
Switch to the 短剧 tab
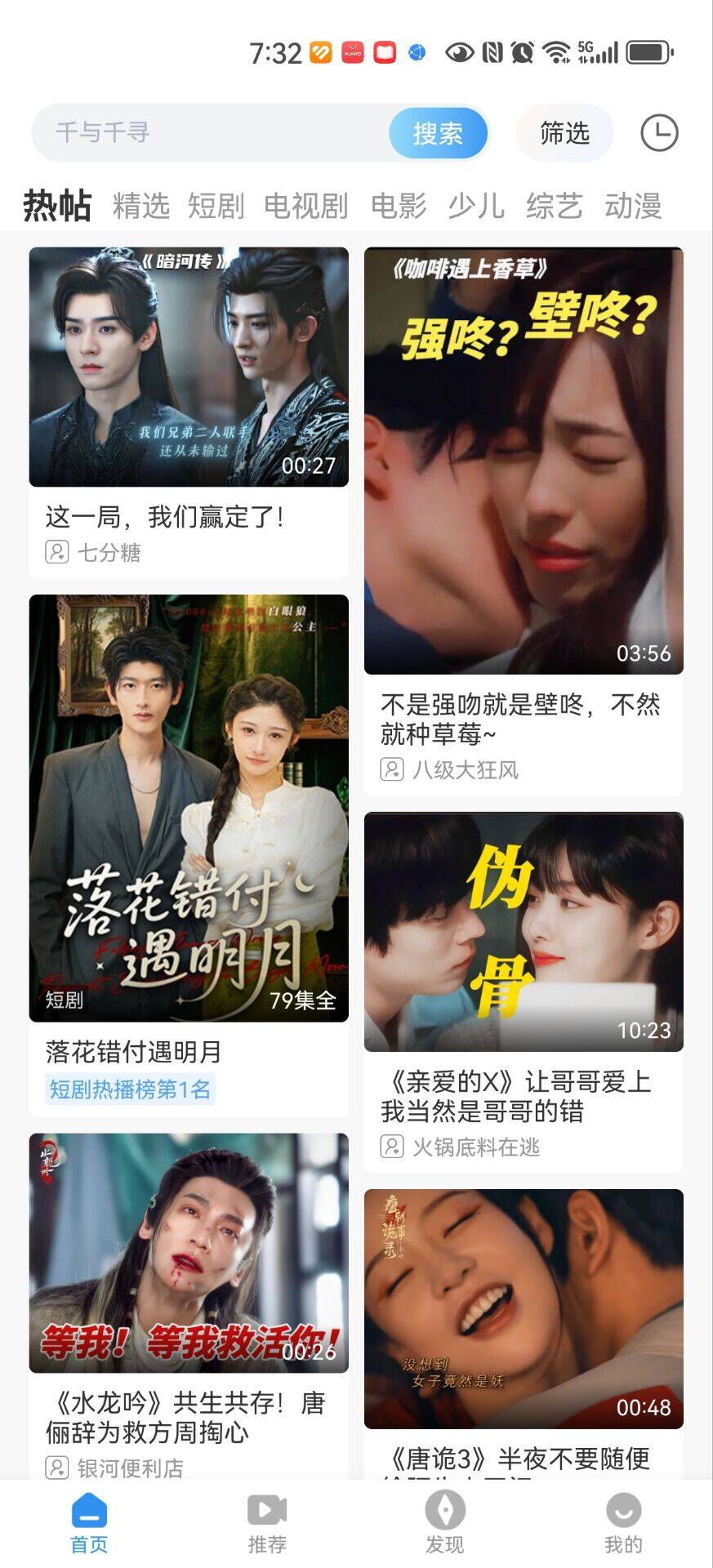[x=216, y=206]
